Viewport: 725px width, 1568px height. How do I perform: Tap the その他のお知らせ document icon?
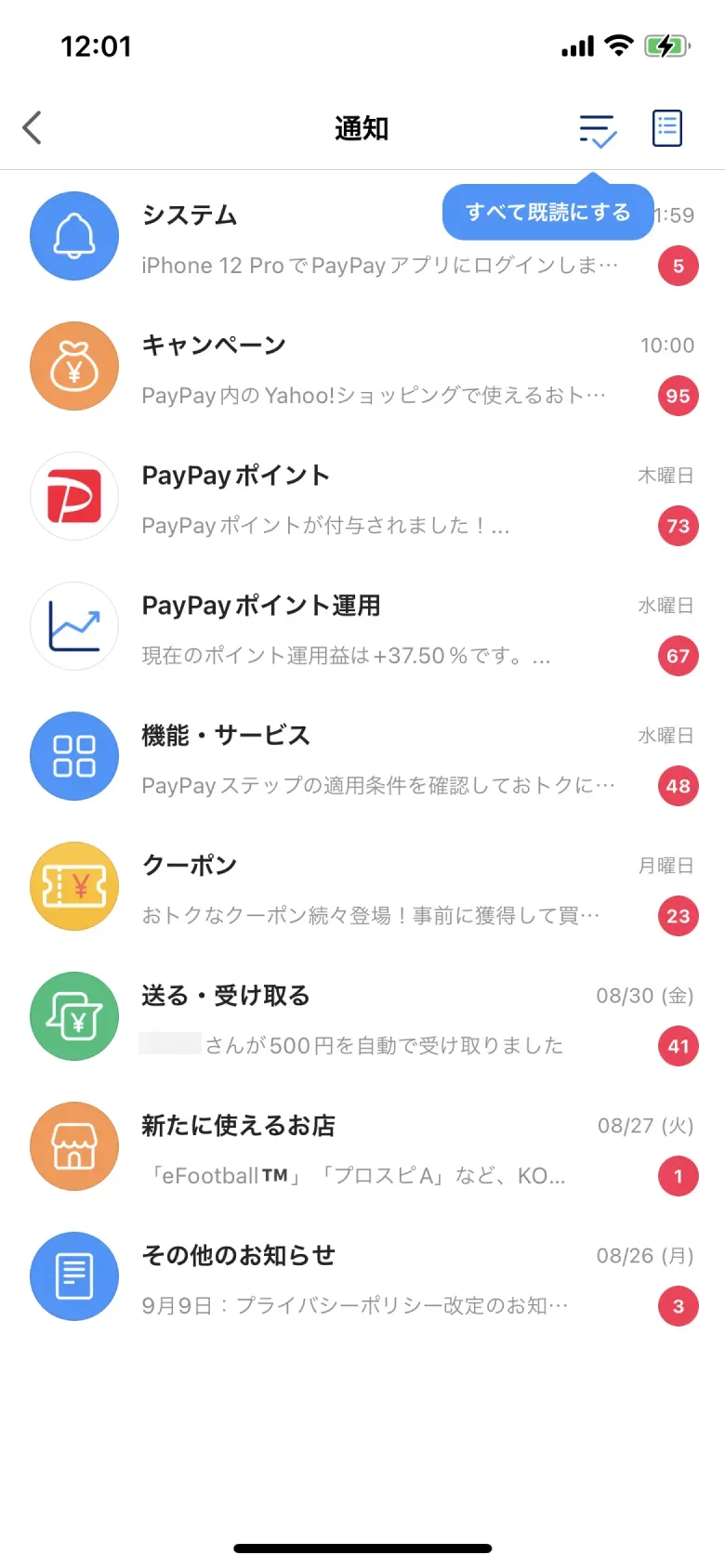point(74,1276)
